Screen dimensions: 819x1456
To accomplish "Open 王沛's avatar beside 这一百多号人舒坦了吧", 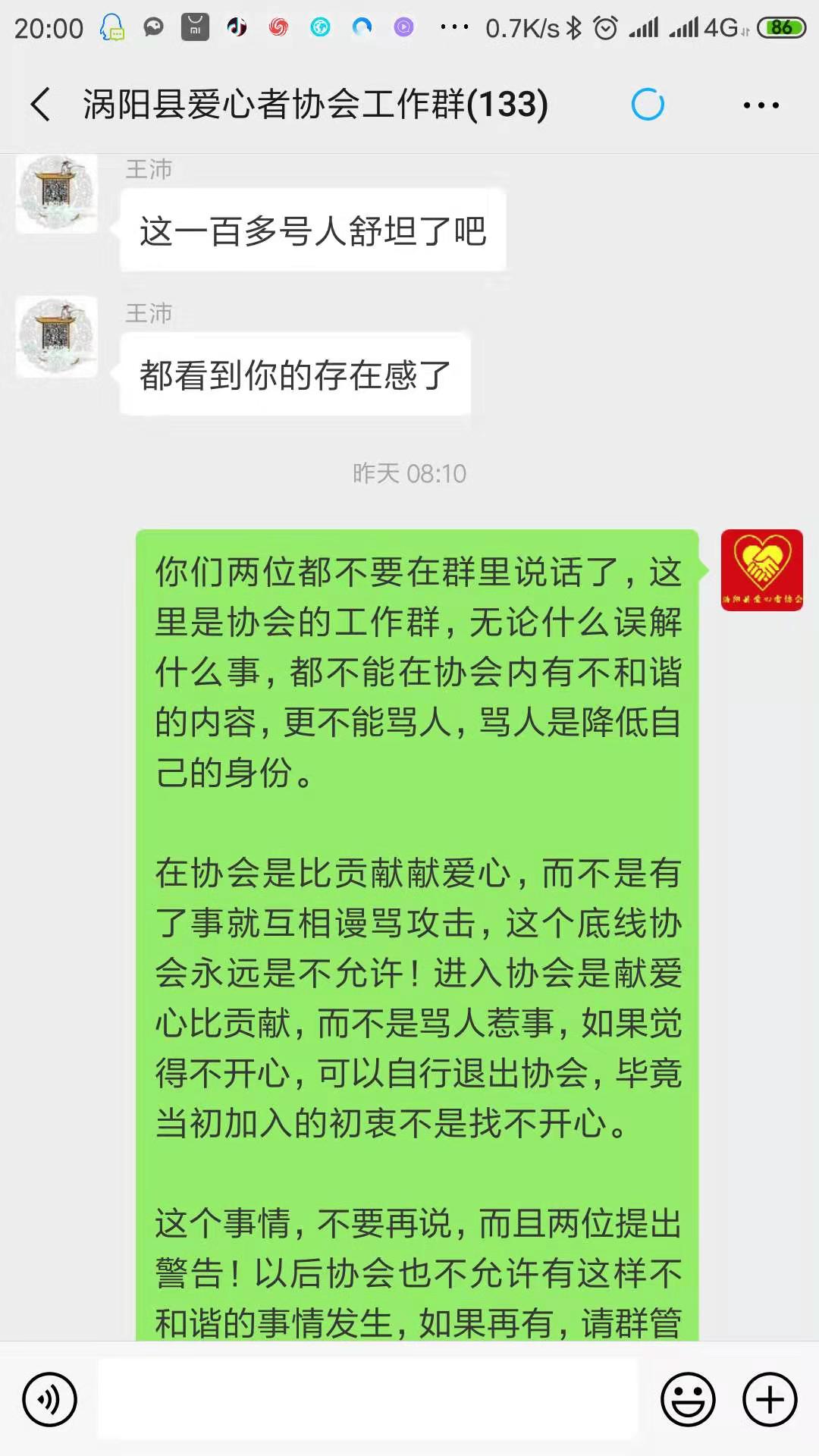I will point(57,194).
